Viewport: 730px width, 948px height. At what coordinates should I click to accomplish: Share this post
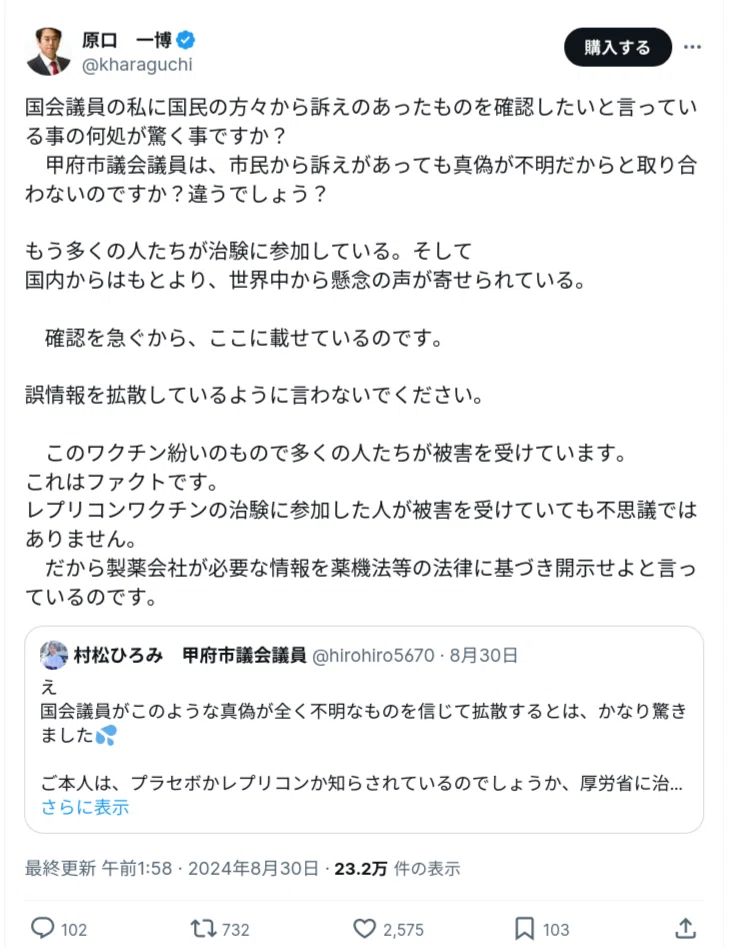685,929
